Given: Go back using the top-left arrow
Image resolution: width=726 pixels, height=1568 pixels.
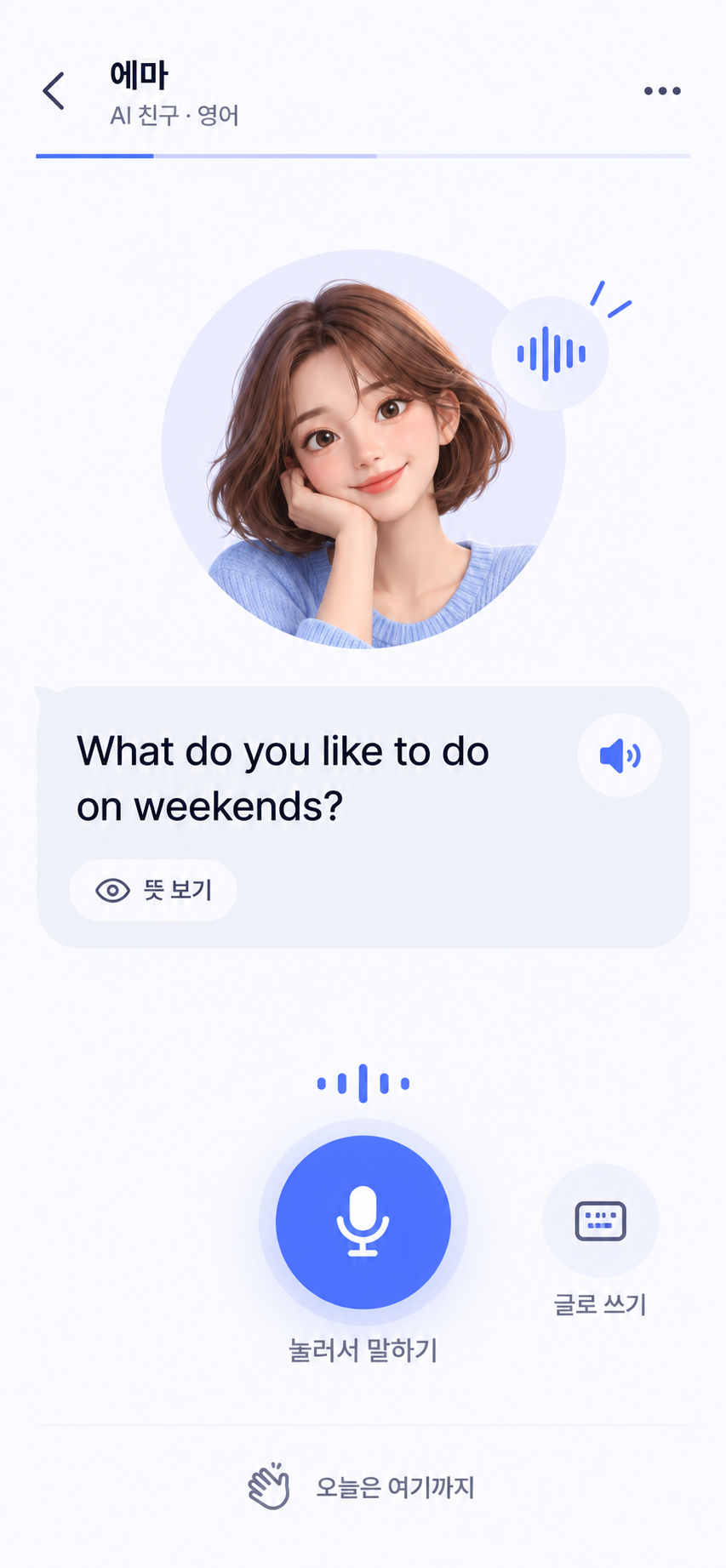Looking at the screenshot, I should [x=54, y=91].
